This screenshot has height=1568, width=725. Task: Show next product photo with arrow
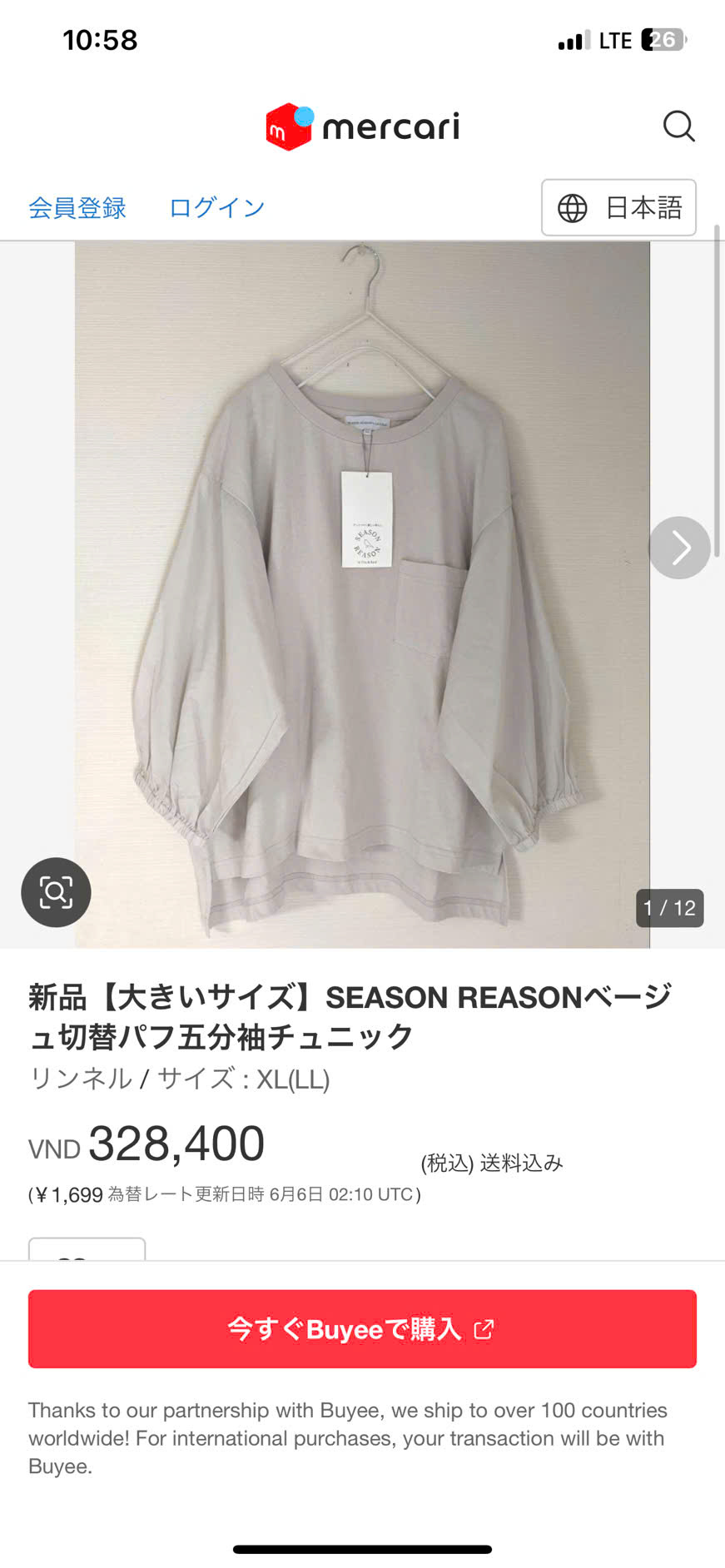(x=679, y=548)
